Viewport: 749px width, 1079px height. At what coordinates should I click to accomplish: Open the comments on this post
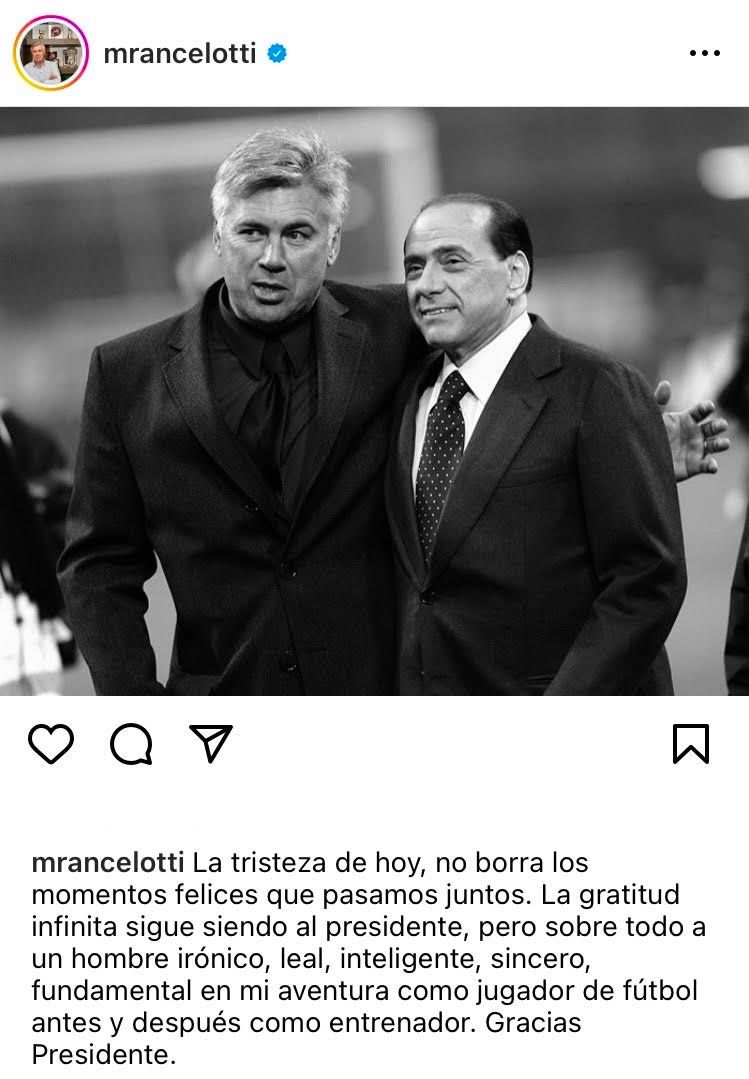coord(131,744)
